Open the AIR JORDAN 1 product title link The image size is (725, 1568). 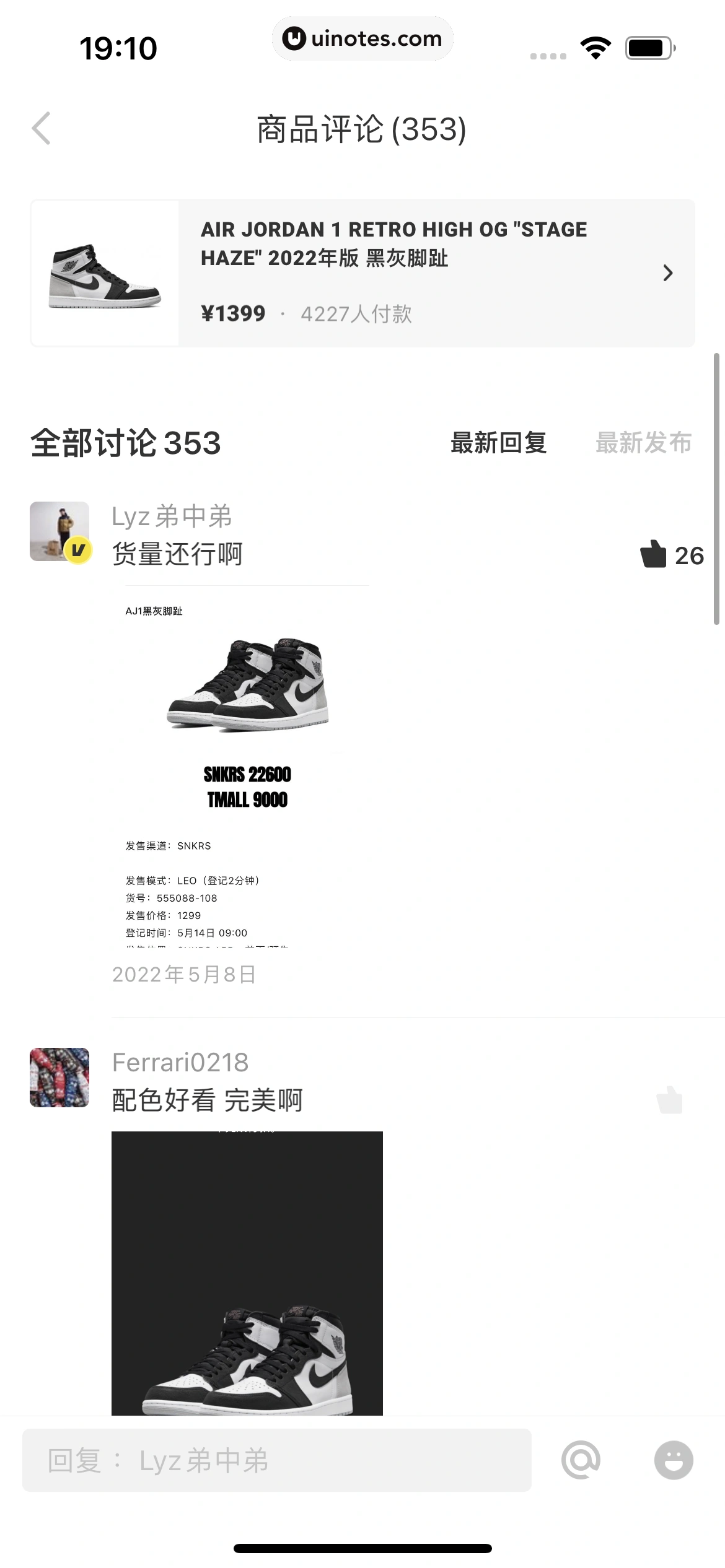pyautogui.click(x=395, y=244)
